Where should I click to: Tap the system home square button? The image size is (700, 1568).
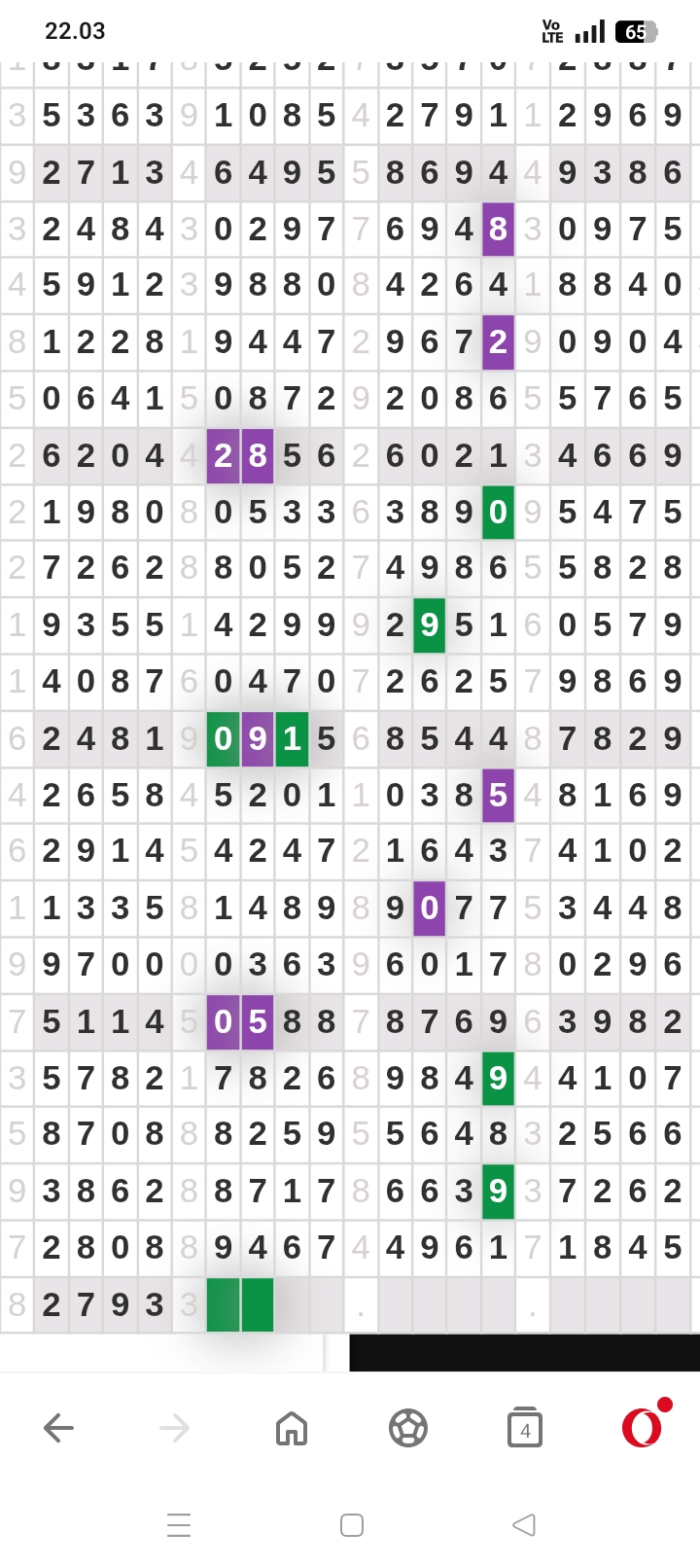352,1524
